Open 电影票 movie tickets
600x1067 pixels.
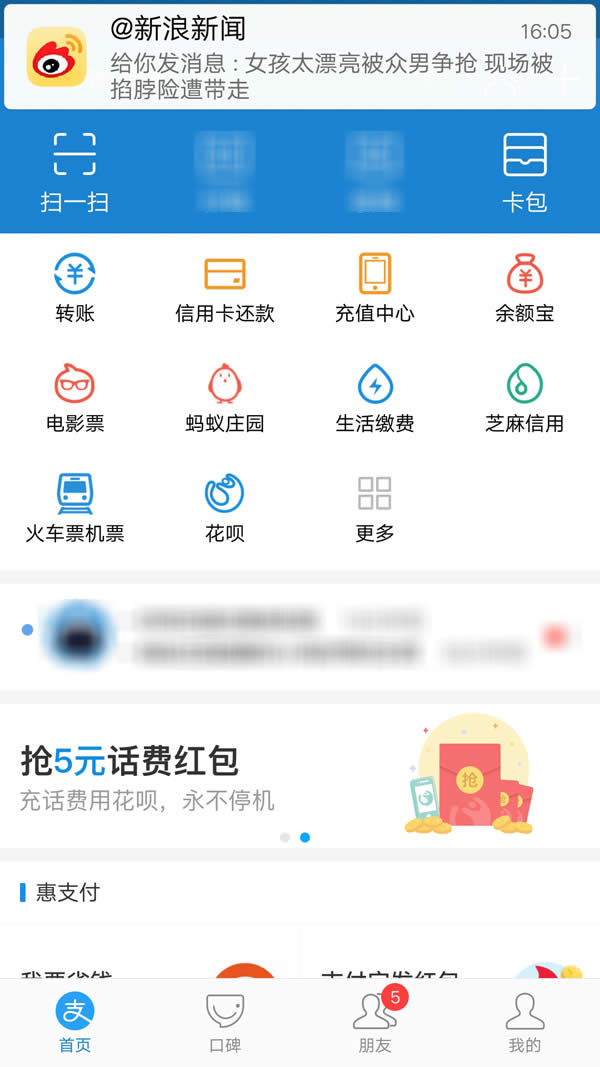coord(75,397)
